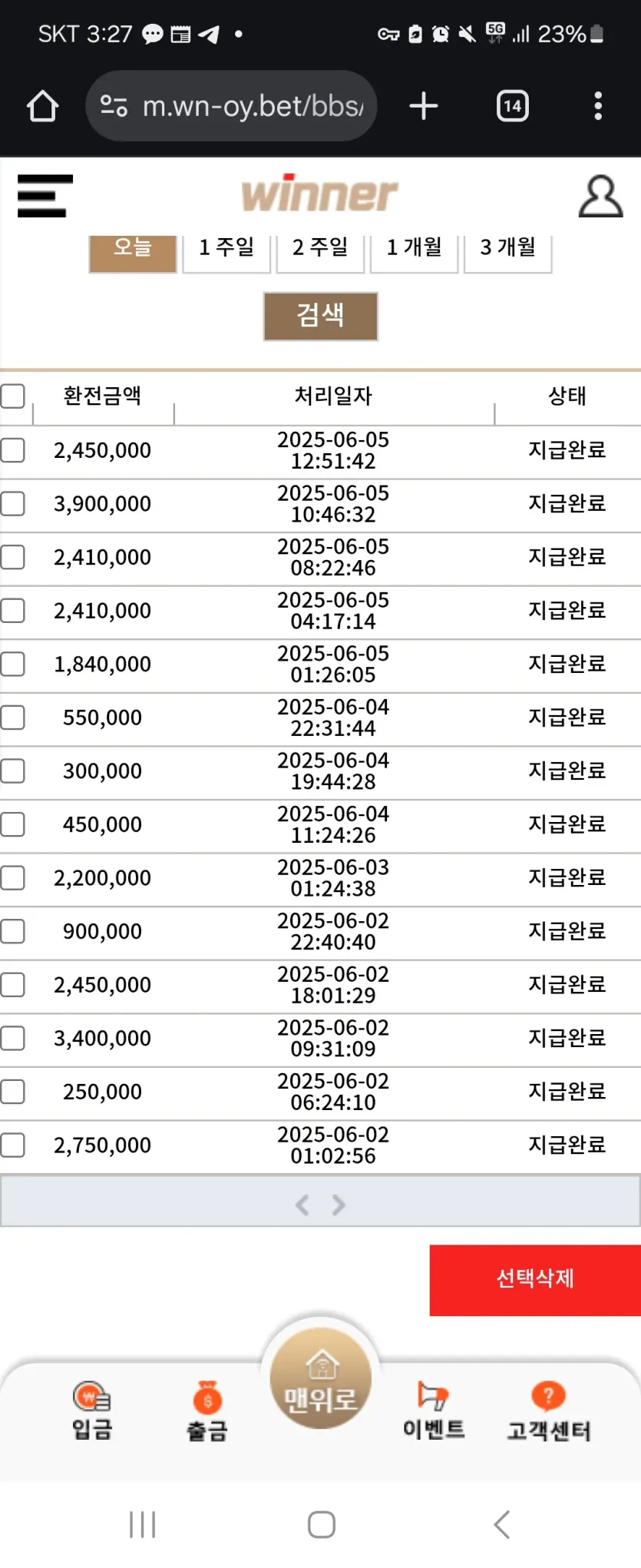The height and width of the screenshot is (1568, 641).
Task: Select the 1 주일 date filter
Action: pos(226,250)
